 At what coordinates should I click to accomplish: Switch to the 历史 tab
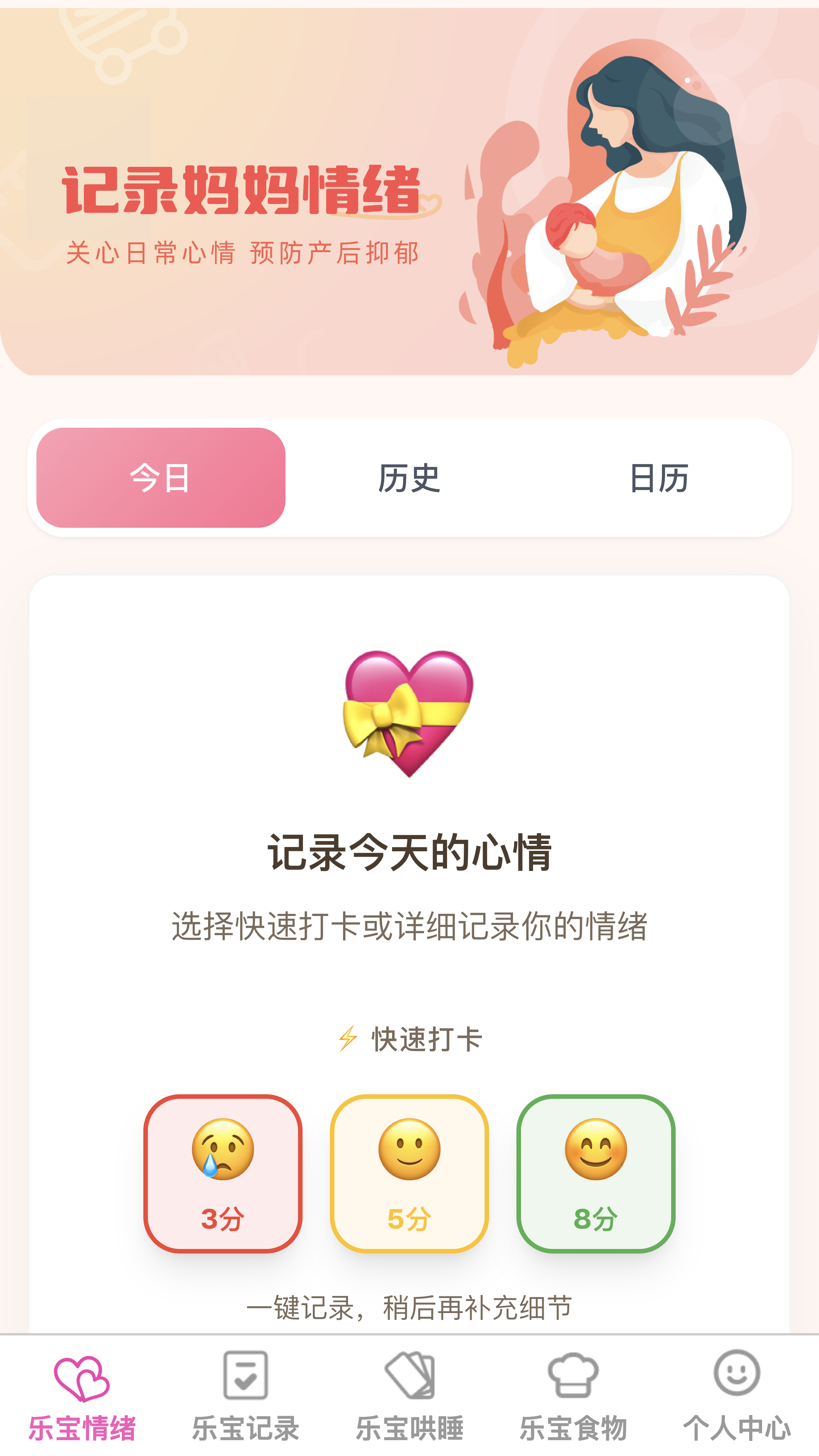[x=409, y=478]
